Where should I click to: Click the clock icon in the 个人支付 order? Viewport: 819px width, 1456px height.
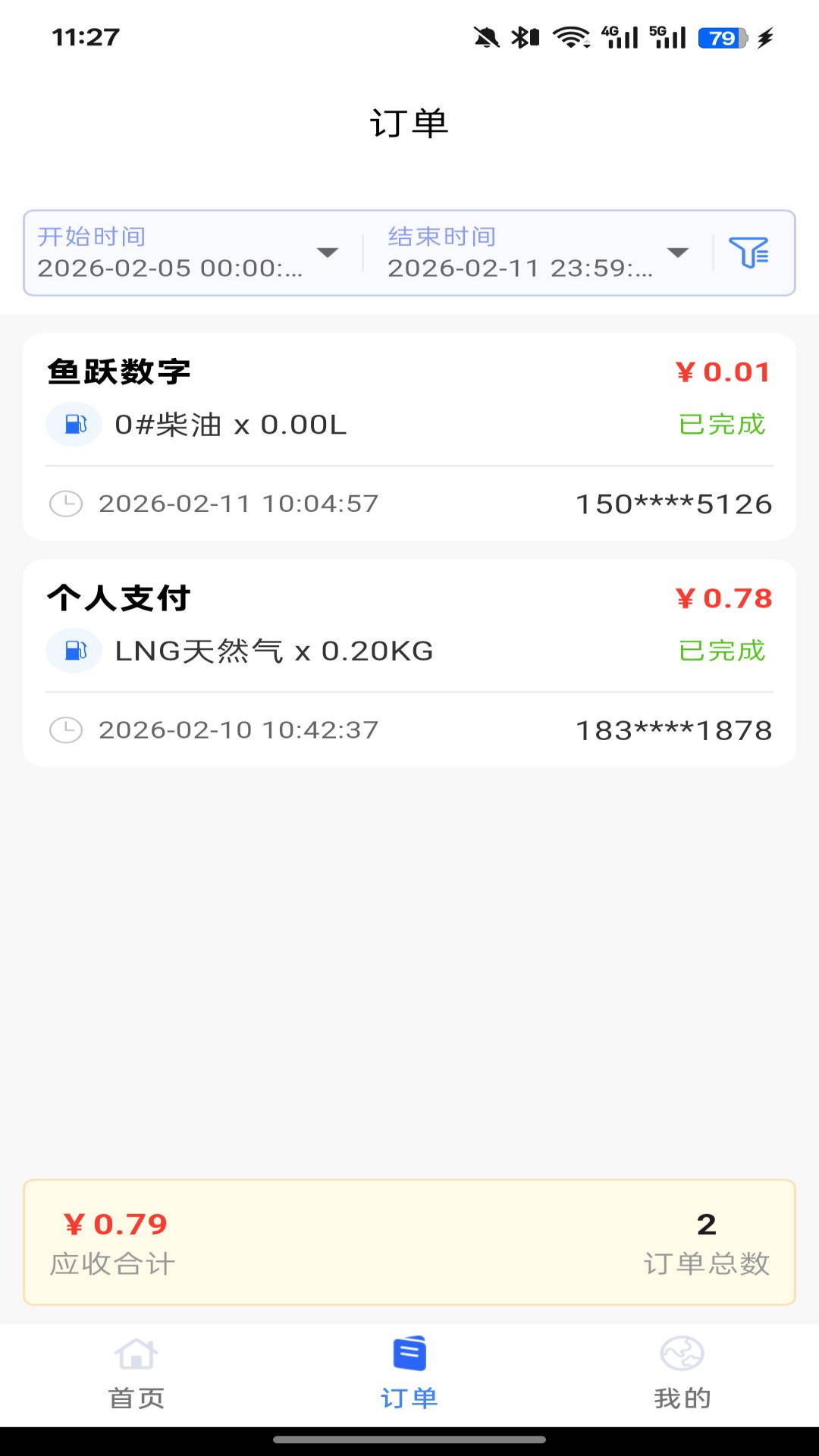[x=67, y=729]
